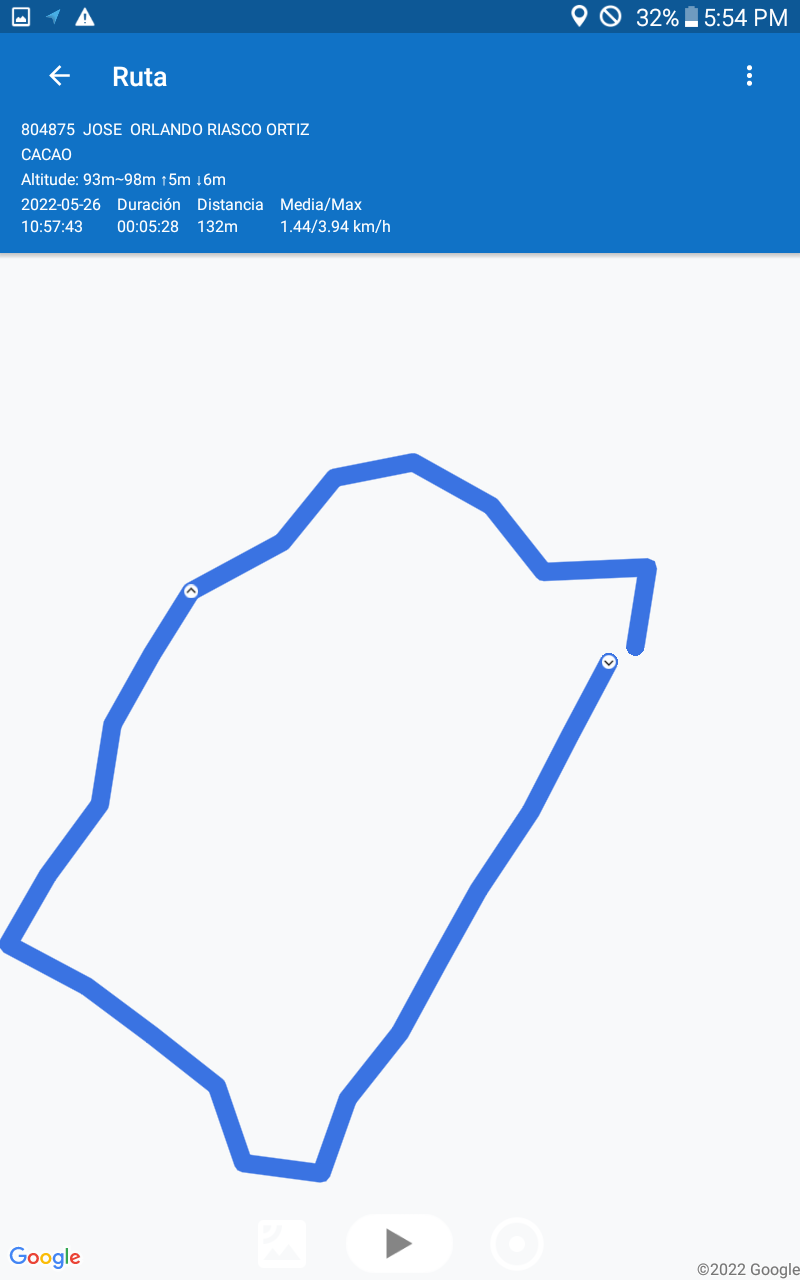Open the map image layer button
Viewport: 800px width, 1280px height.
click(282, 1243)
